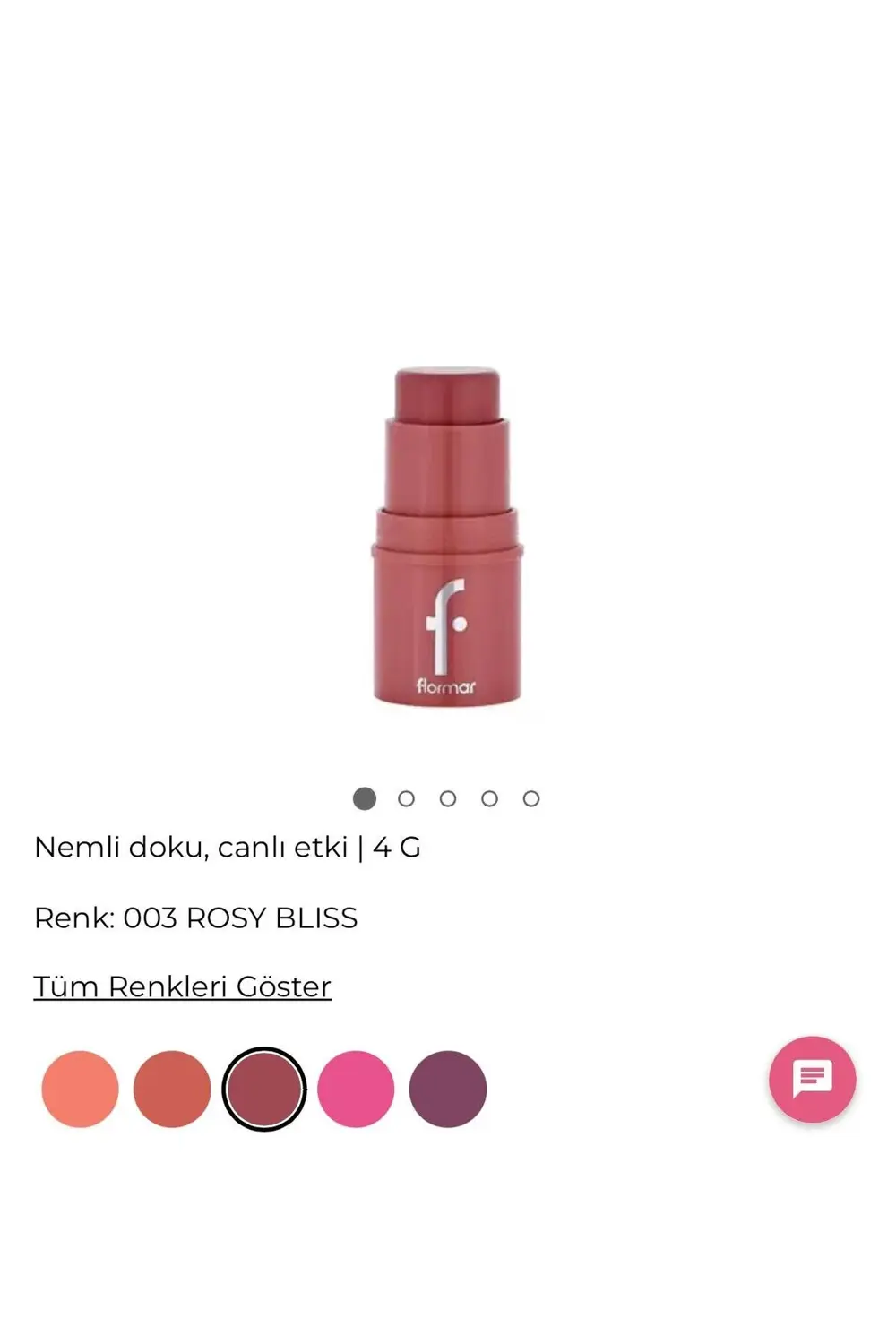Click the fourth image carousel dot
Image resolution: width=896 pixels, height=1344 pixels.
click(490, 797)
